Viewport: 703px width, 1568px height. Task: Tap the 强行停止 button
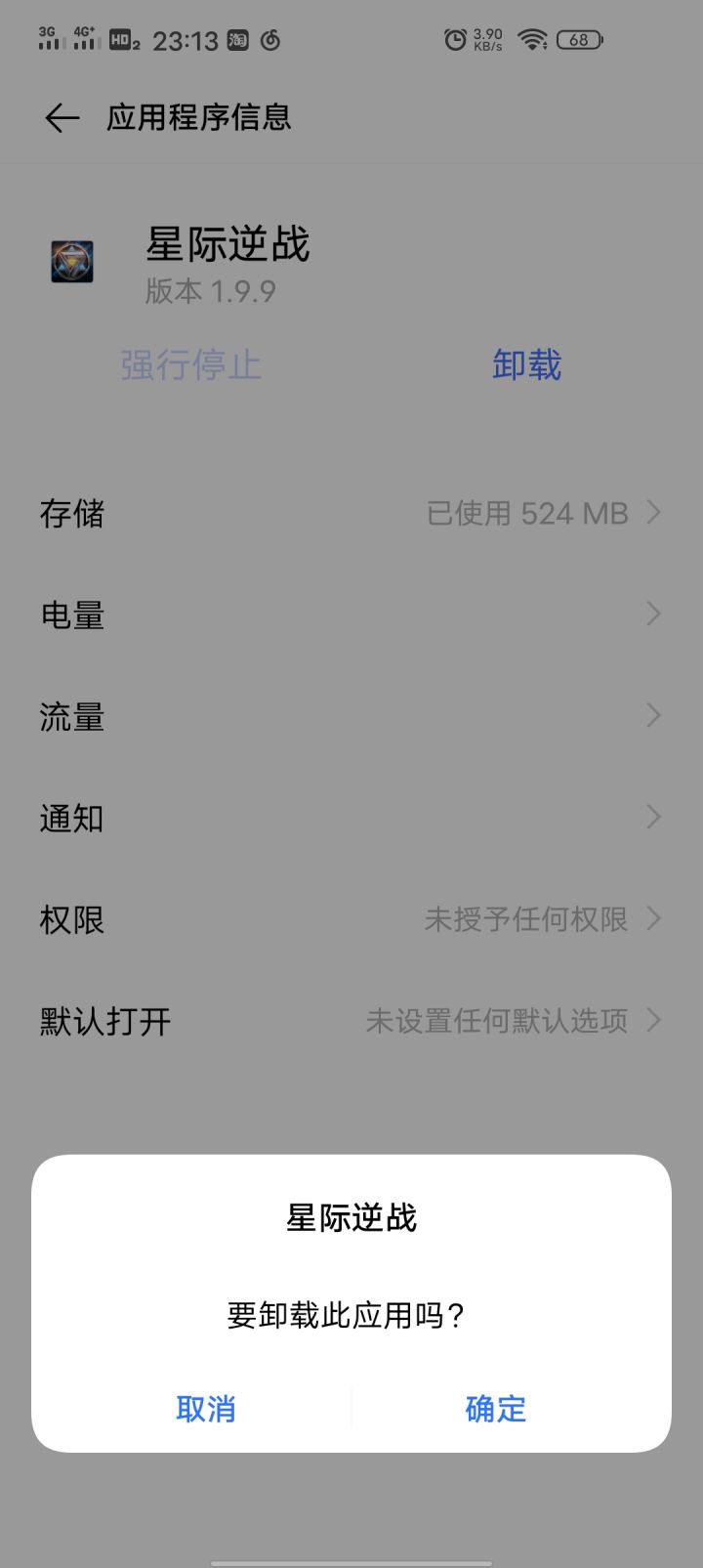point(191,363)
